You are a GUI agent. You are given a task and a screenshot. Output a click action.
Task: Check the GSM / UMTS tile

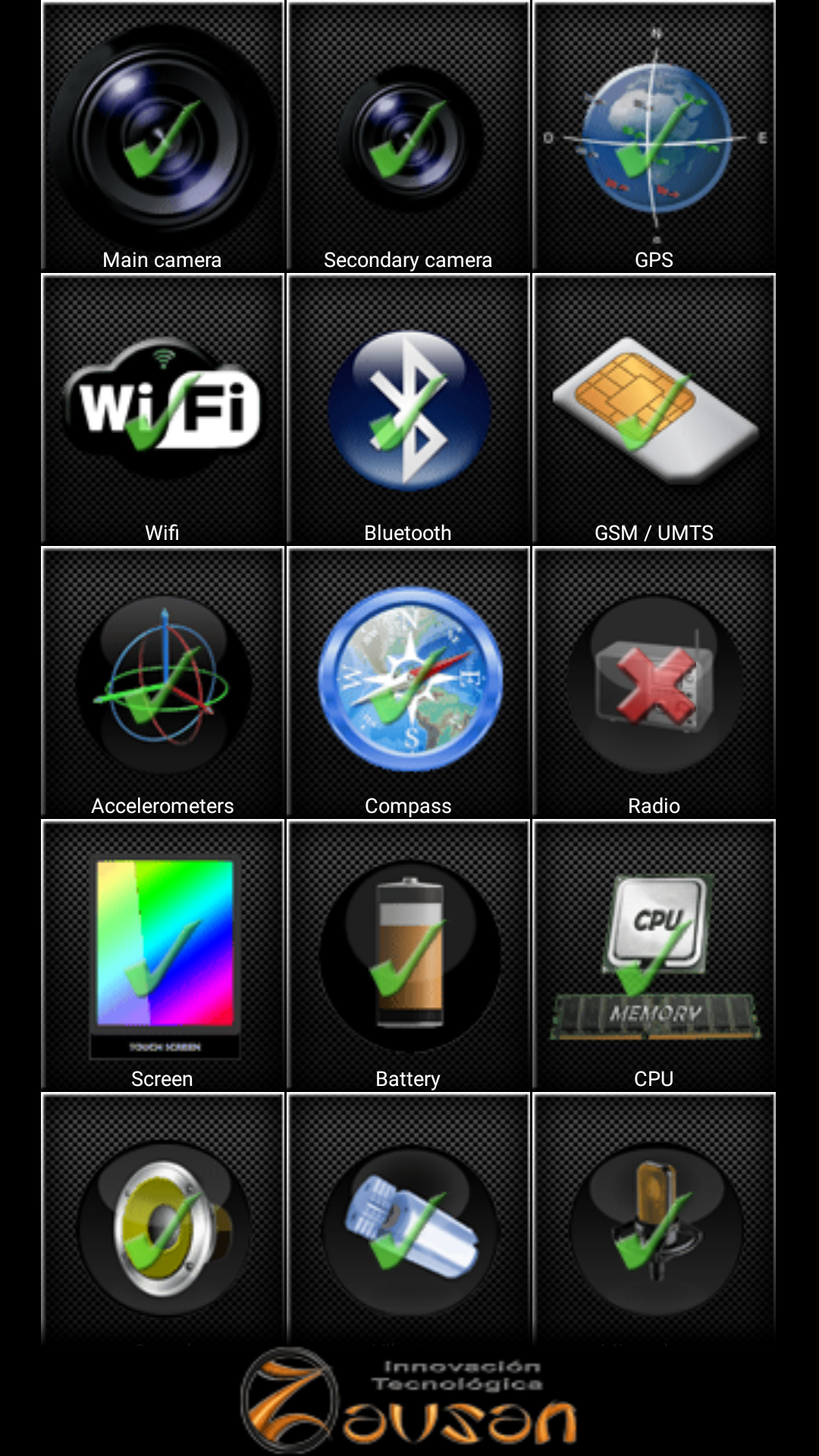point(654,409)
